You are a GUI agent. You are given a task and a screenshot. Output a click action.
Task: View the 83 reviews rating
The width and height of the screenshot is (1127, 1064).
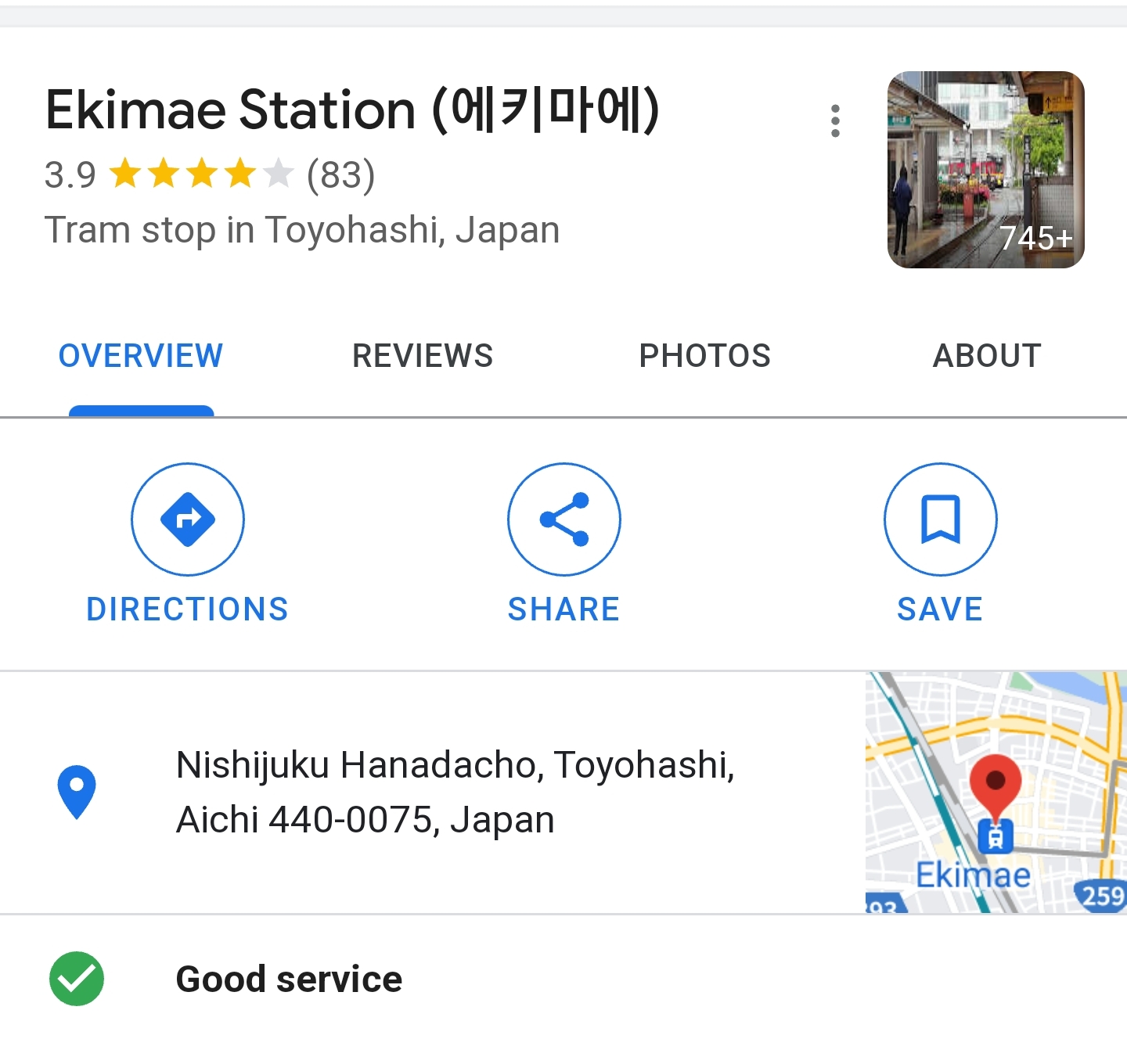[x=210, y=174]
